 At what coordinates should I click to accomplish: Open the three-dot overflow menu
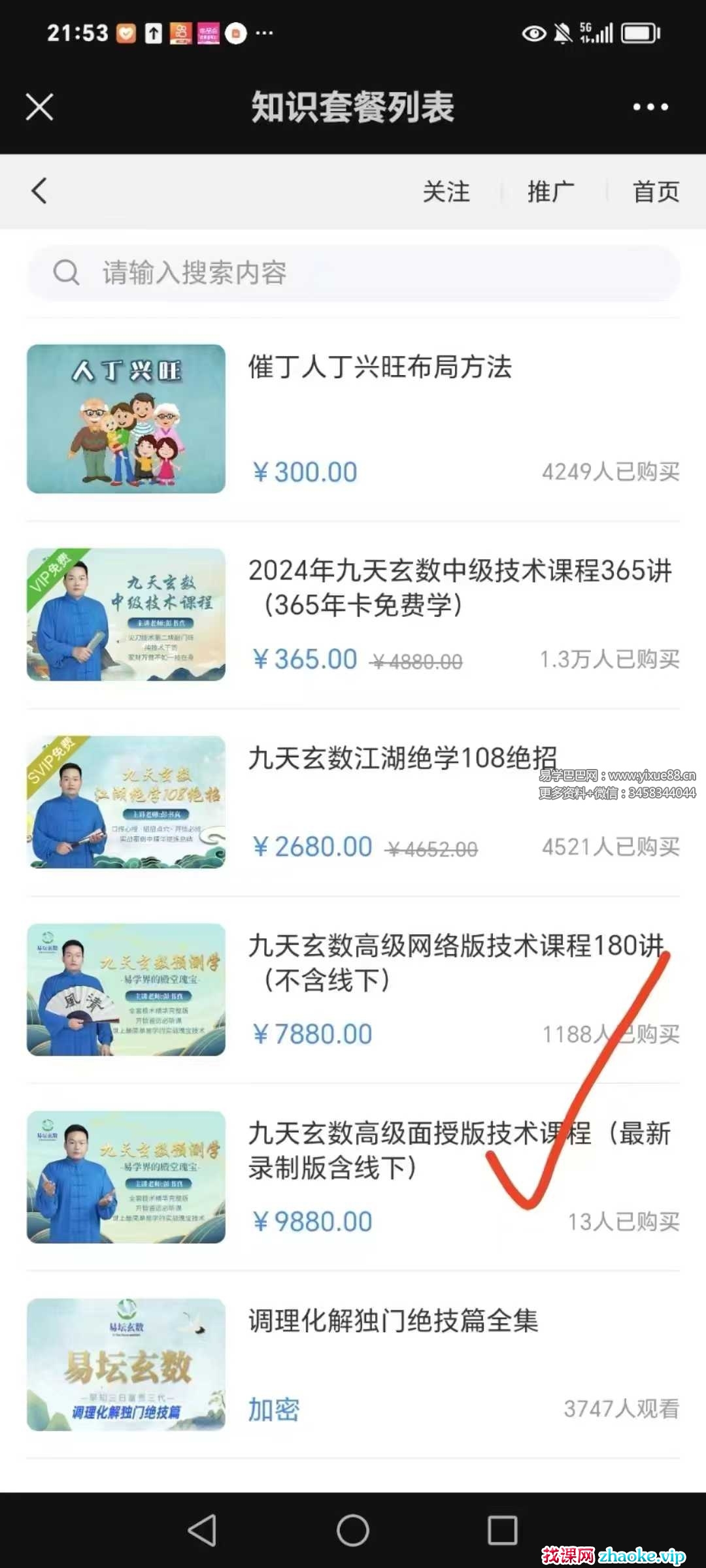pos(650,106)
